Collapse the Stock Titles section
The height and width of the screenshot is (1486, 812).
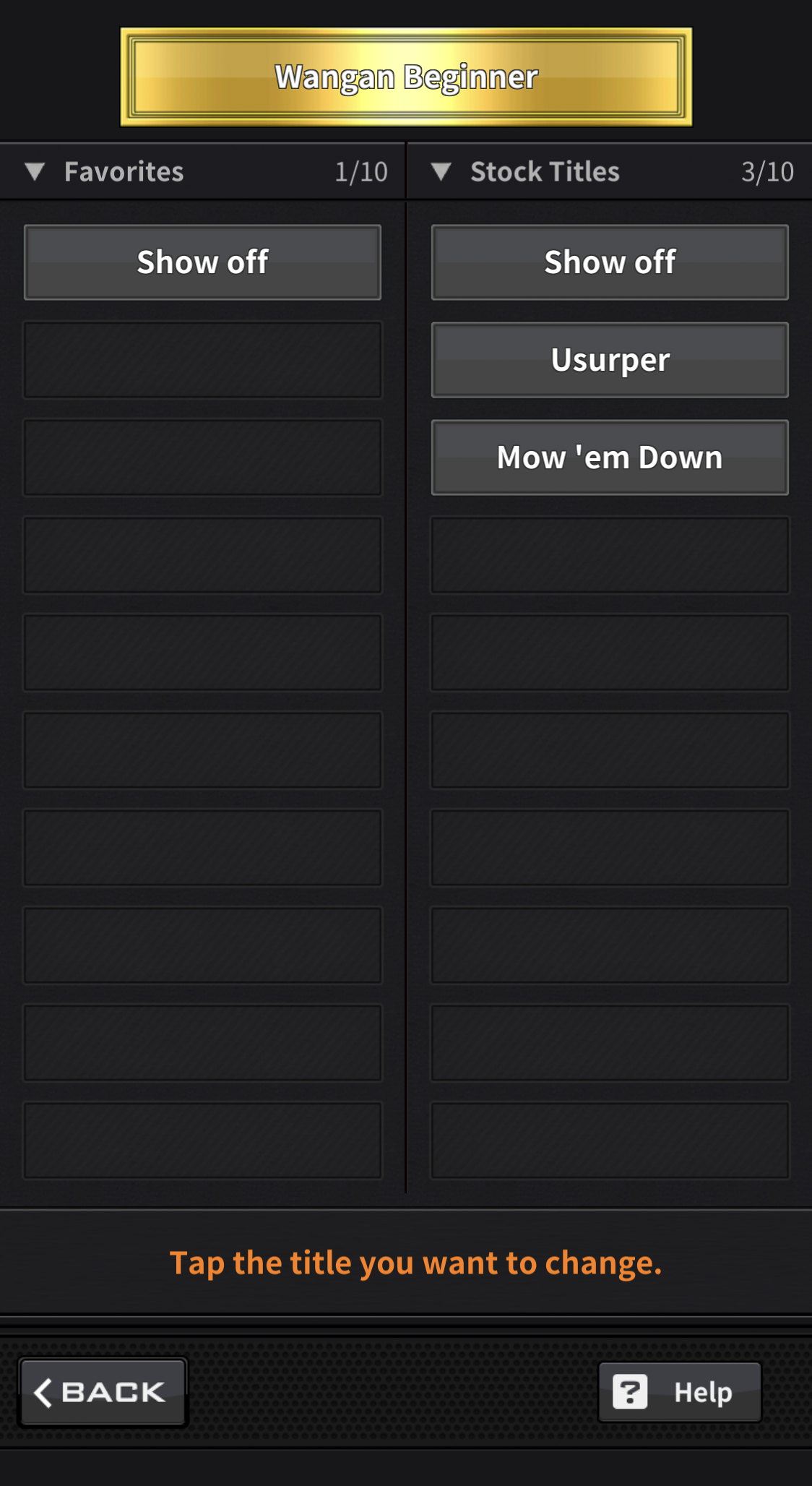(441, 171)
